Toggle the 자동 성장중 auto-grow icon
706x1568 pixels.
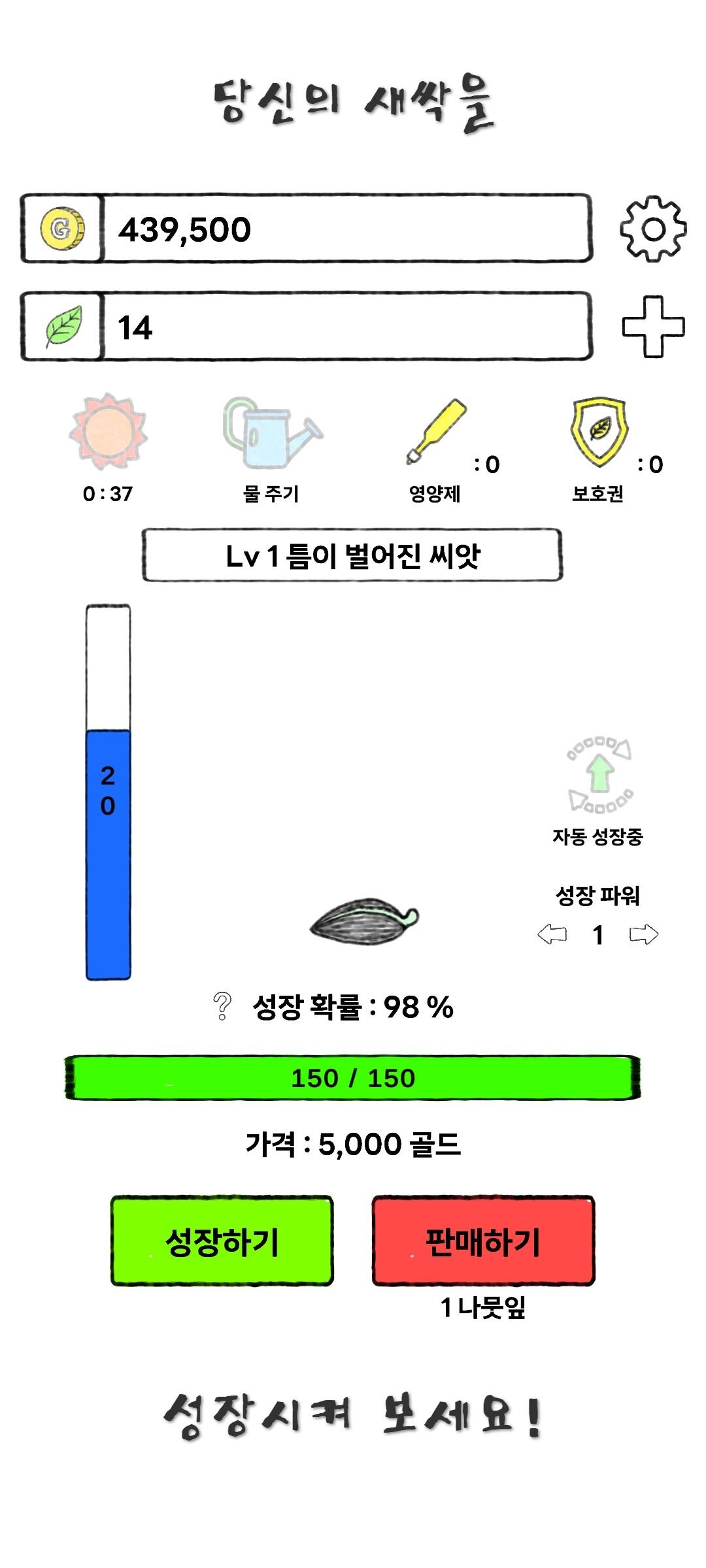[x=599, y=775]
